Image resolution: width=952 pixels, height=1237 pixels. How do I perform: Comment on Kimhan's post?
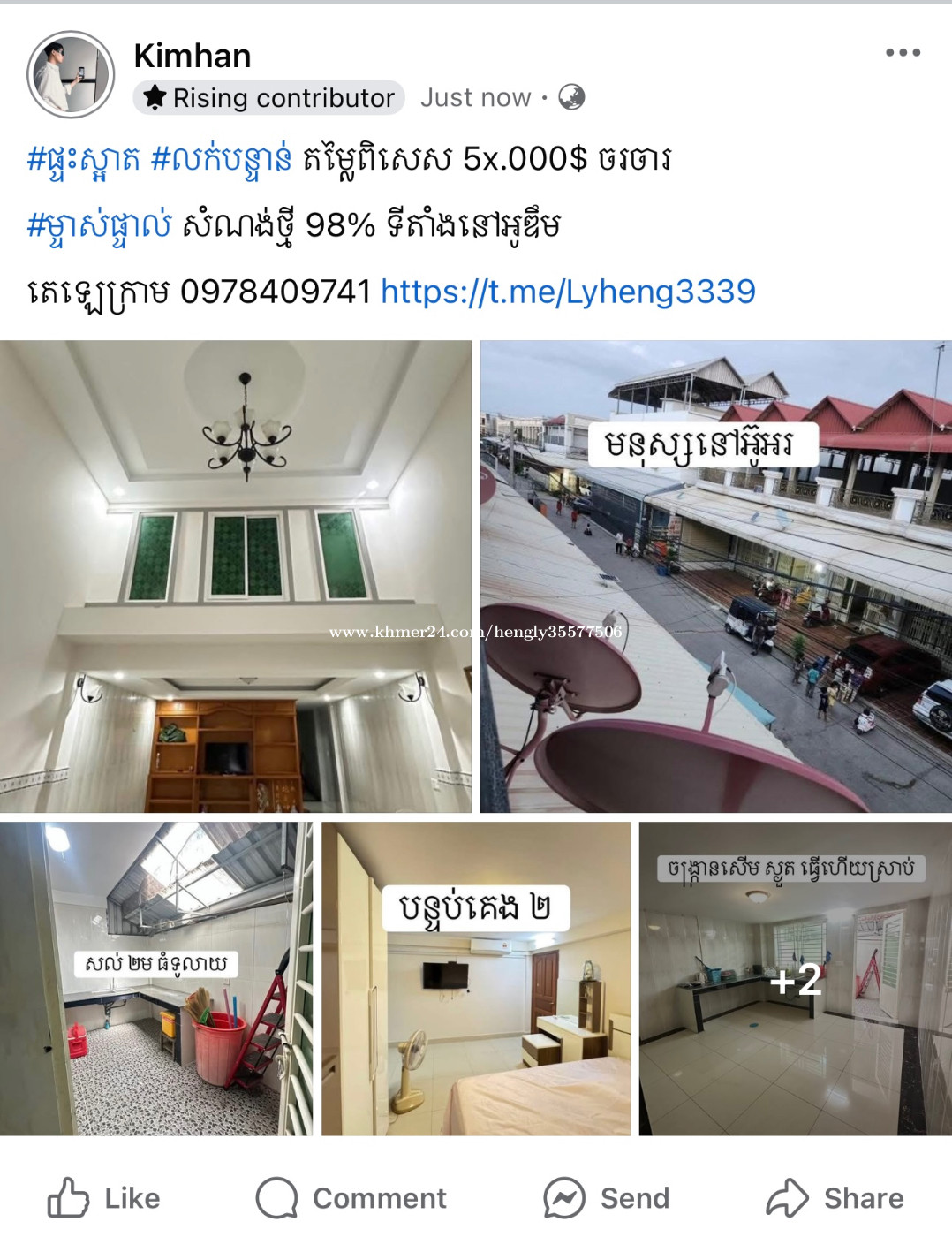click(x=351, y=1198)
